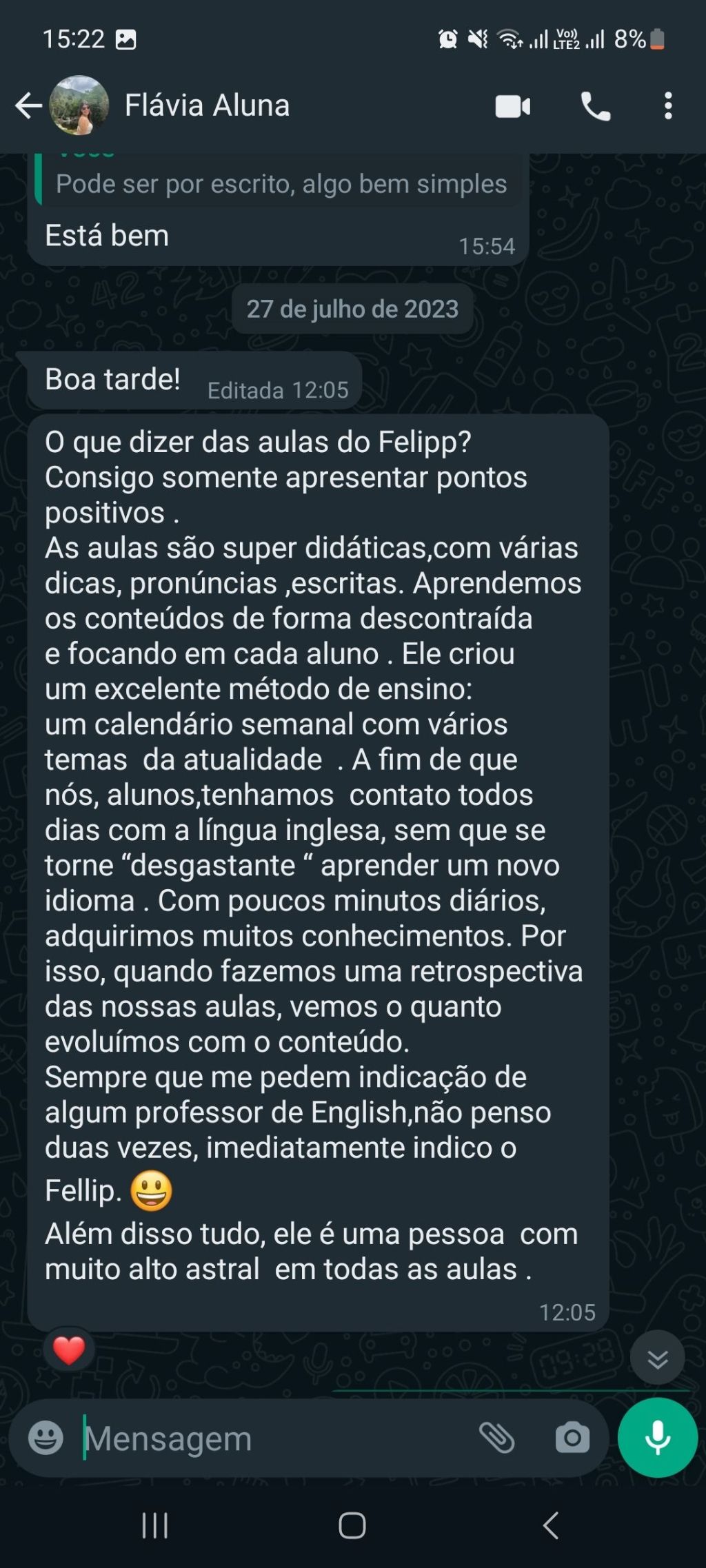Tap the microphone to record a voice message
The width and height of the screenshot is (706, 1568).
[657, 1438]
